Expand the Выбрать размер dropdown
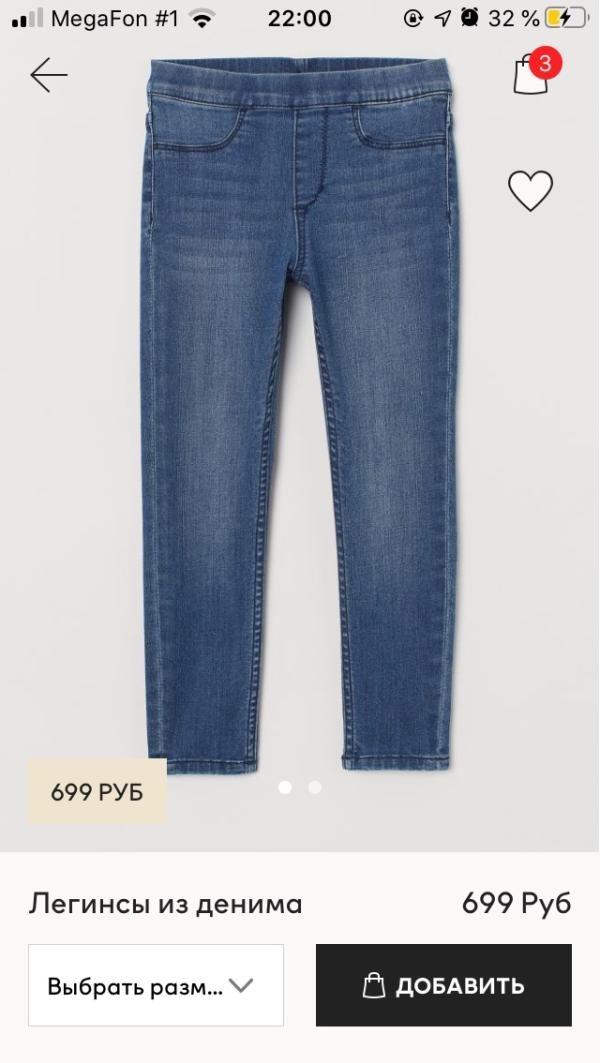This screenshot has width=600, height=1063. coord(156,986)
